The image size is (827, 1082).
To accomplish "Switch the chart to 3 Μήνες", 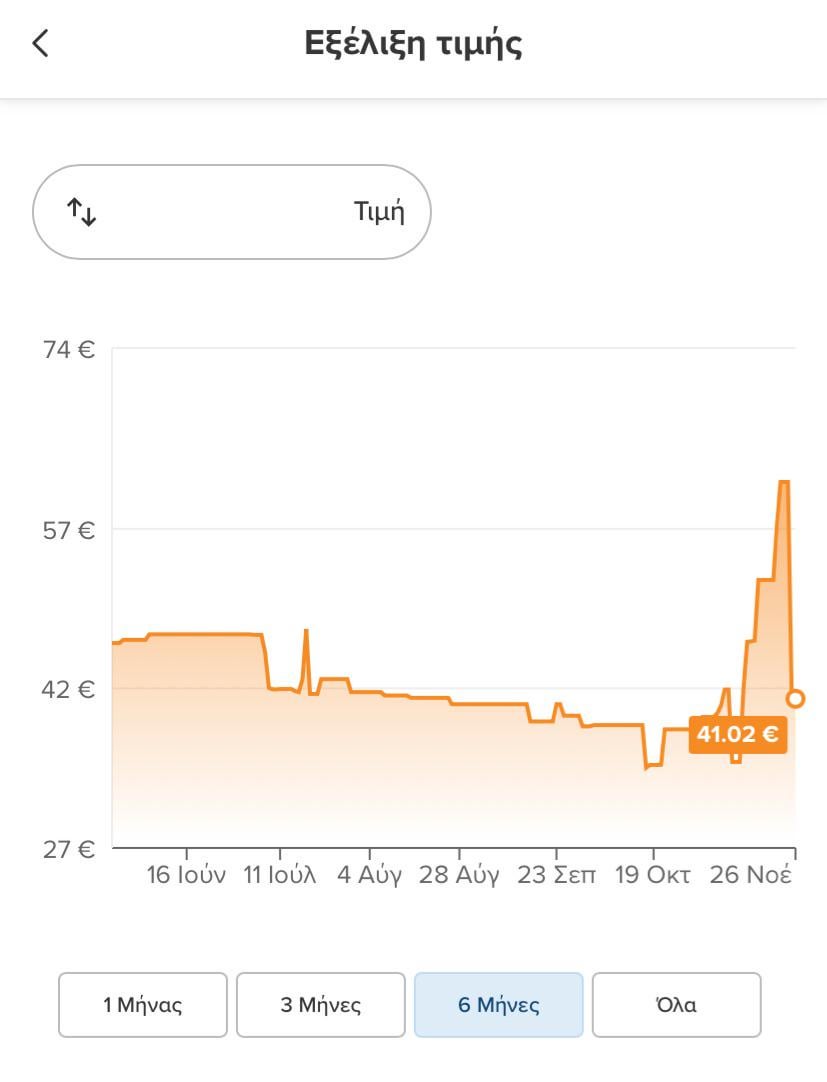I will [321, 1005].
